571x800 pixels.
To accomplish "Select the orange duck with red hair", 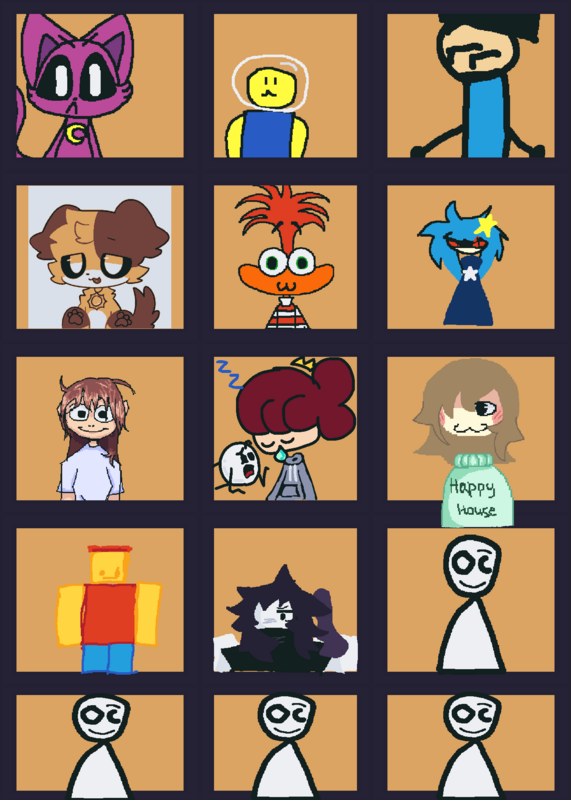I will tap(285, 257).
